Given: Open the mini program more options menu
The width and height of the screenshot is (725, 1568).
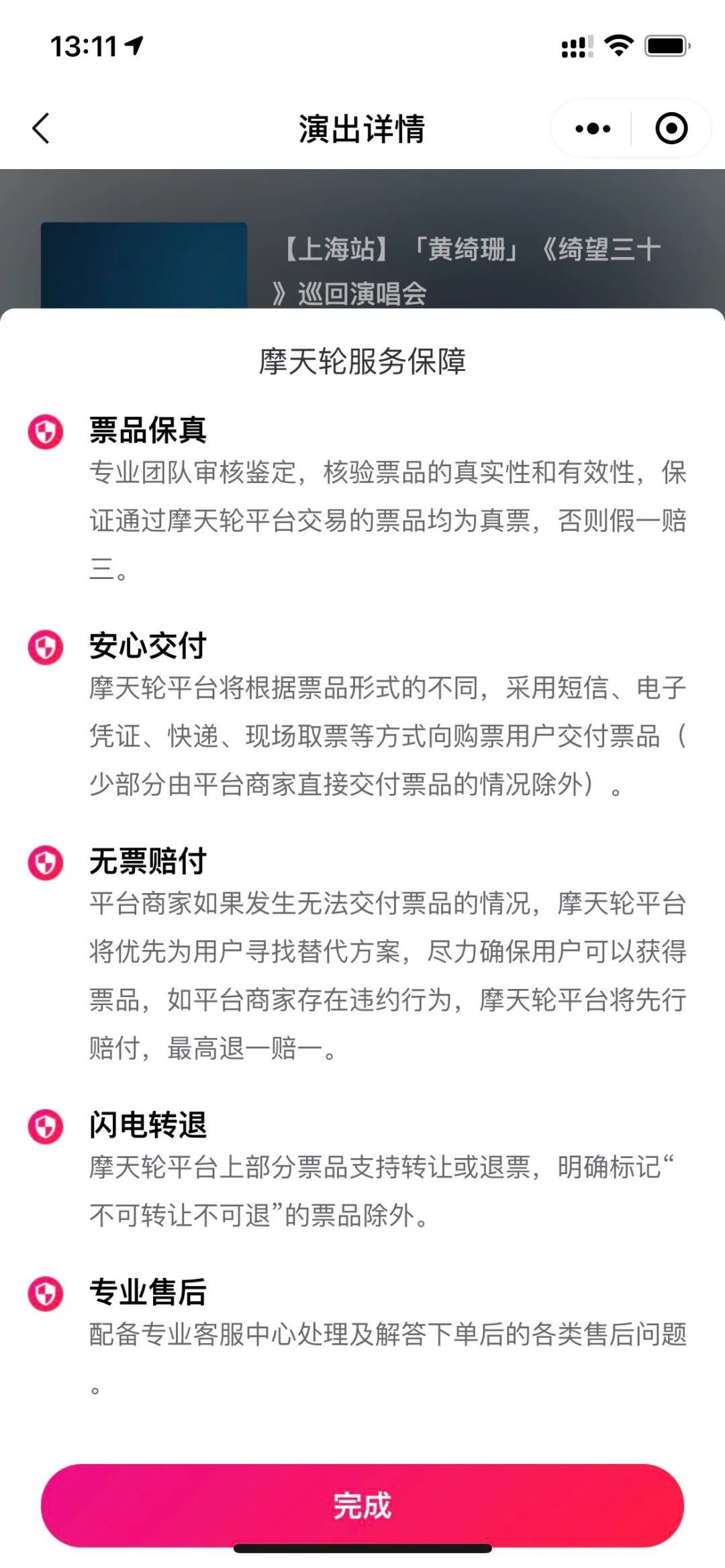Looking at the screenshot, I should coord(593,128).
